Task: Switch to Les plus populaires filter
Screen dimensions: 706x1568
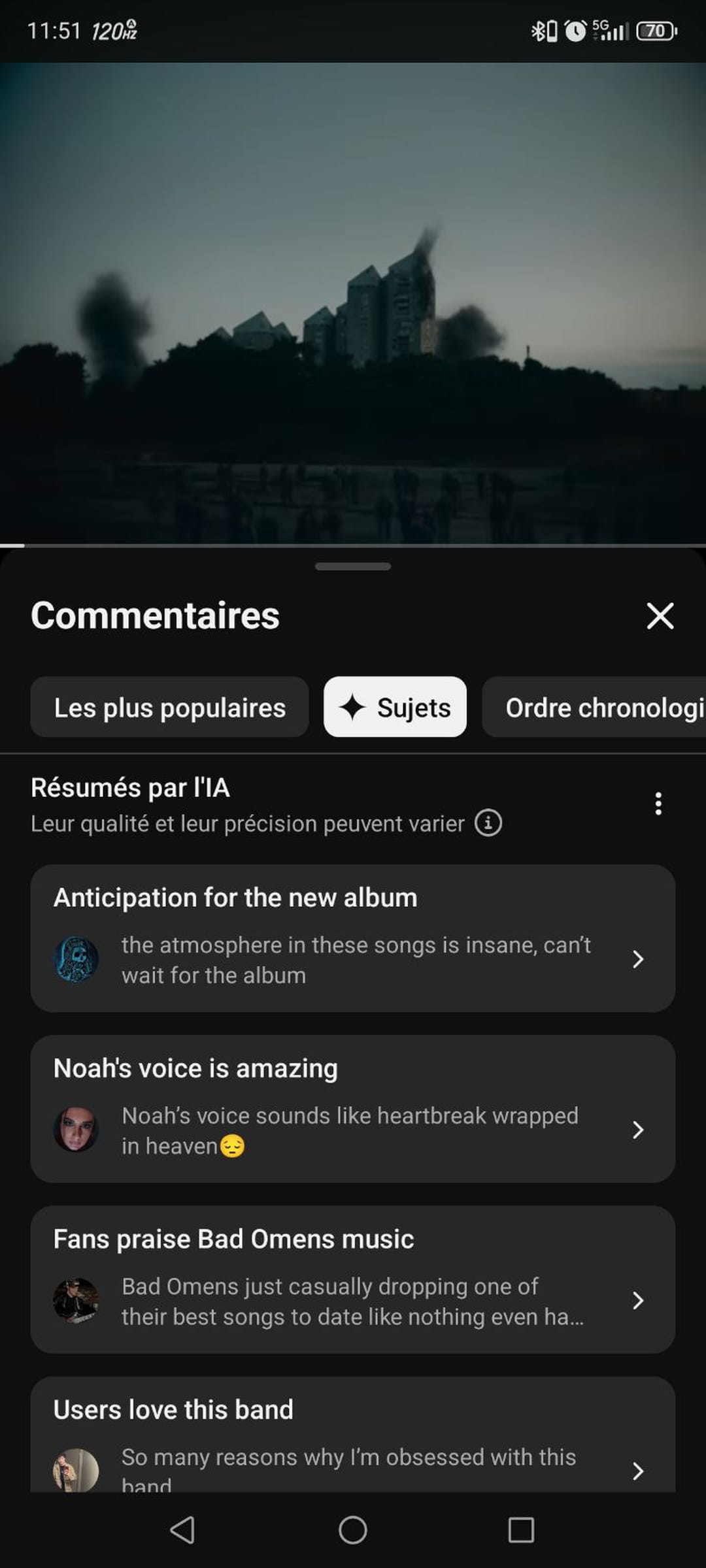Action: click(169, 708)
